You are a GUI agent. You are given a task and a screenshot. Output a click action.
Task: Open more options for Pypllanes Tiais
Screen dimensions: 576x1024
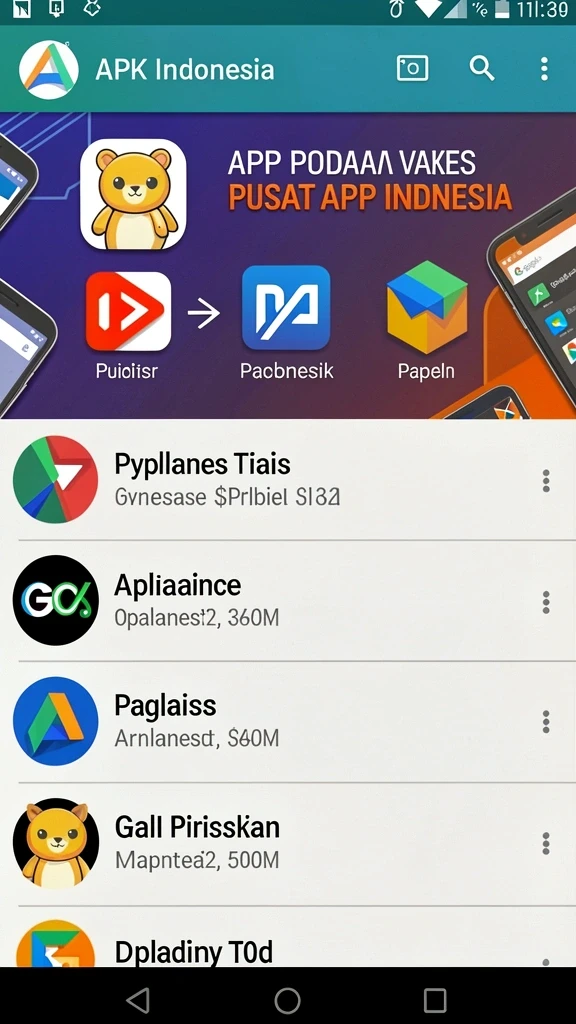pyautogui.click(x=546, y=481)
